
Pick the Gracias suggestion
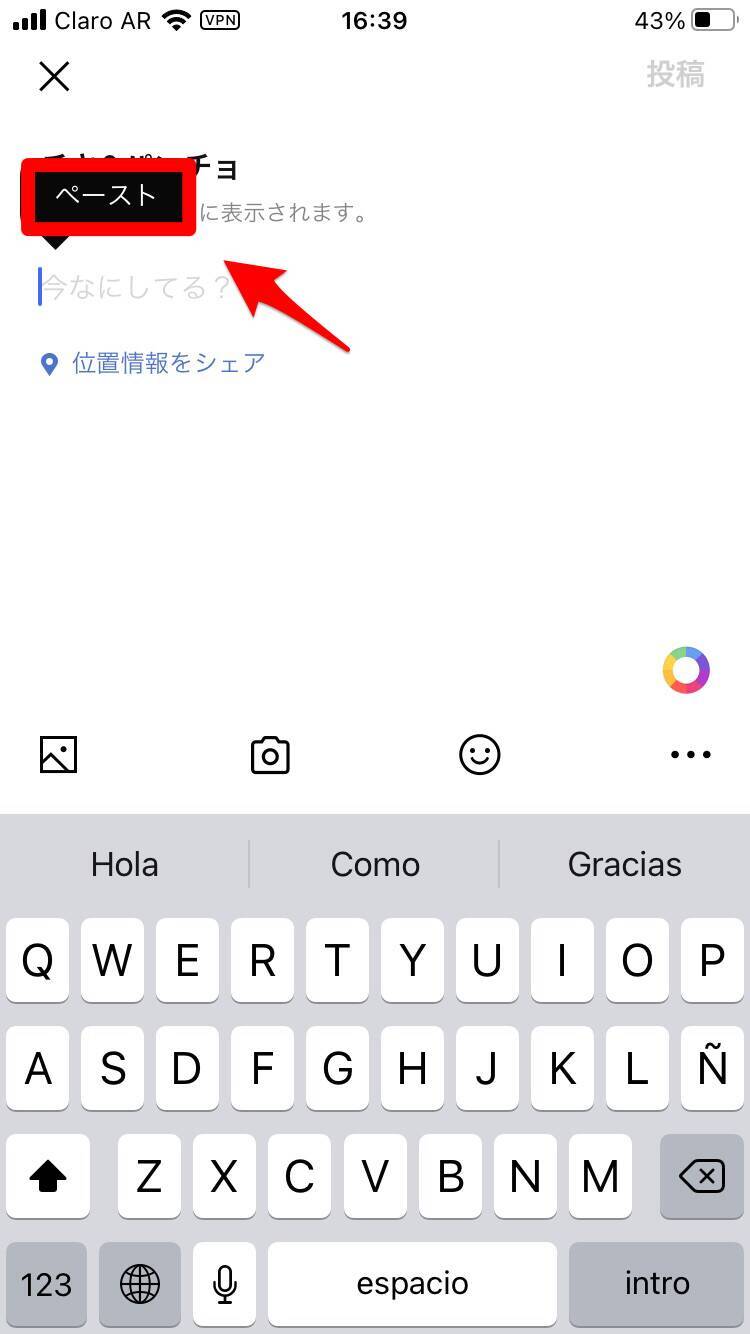click(625, 864)
